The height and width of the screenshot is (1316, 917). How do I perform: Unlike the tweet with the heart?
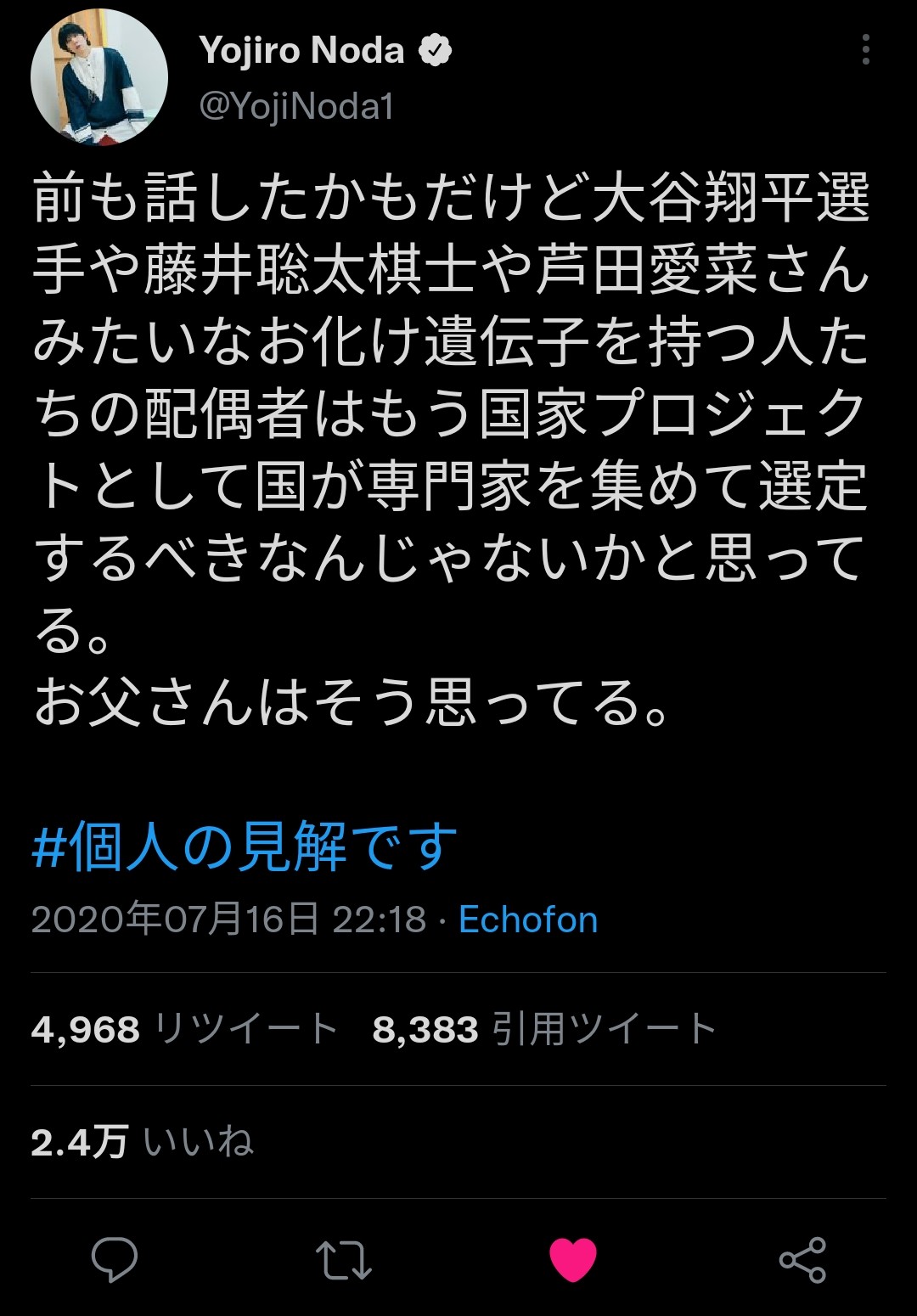pos(573,1260)
